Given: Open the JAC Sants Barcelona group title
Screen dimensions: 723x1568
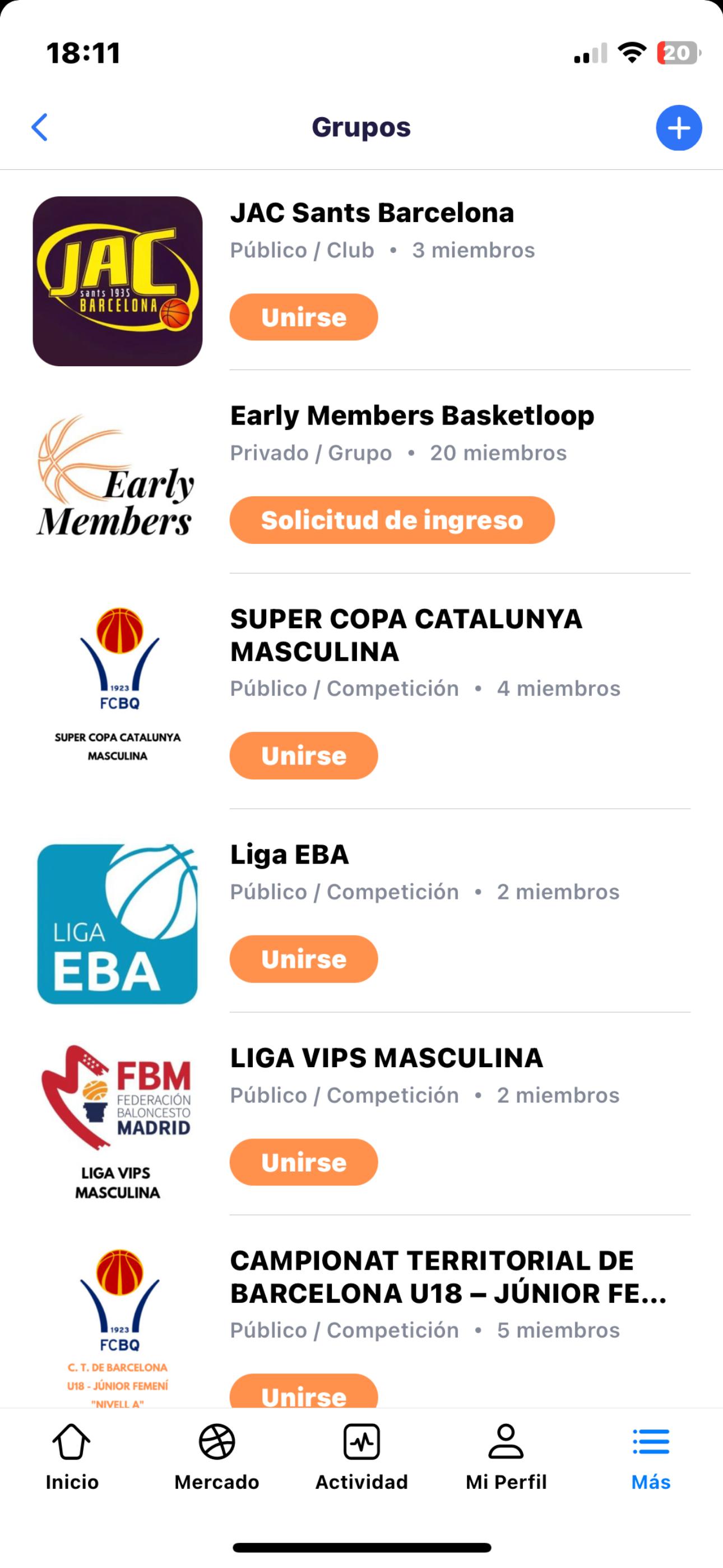Looking at the screenshot, I should (x=372, y=213).
